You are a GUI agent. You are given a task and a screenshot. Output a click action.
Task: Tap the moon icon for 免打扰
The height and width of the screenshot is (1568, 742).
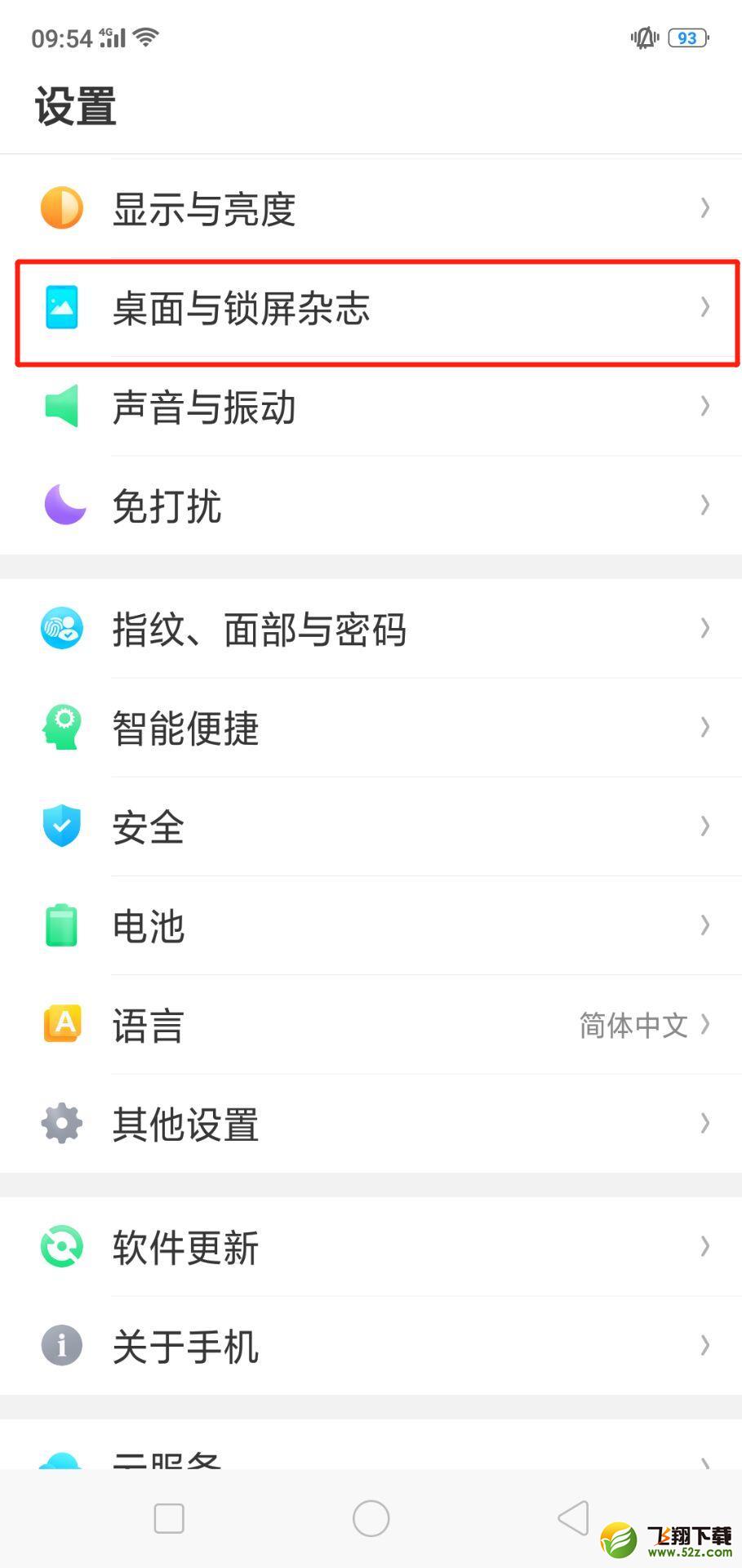click(61, 506)
